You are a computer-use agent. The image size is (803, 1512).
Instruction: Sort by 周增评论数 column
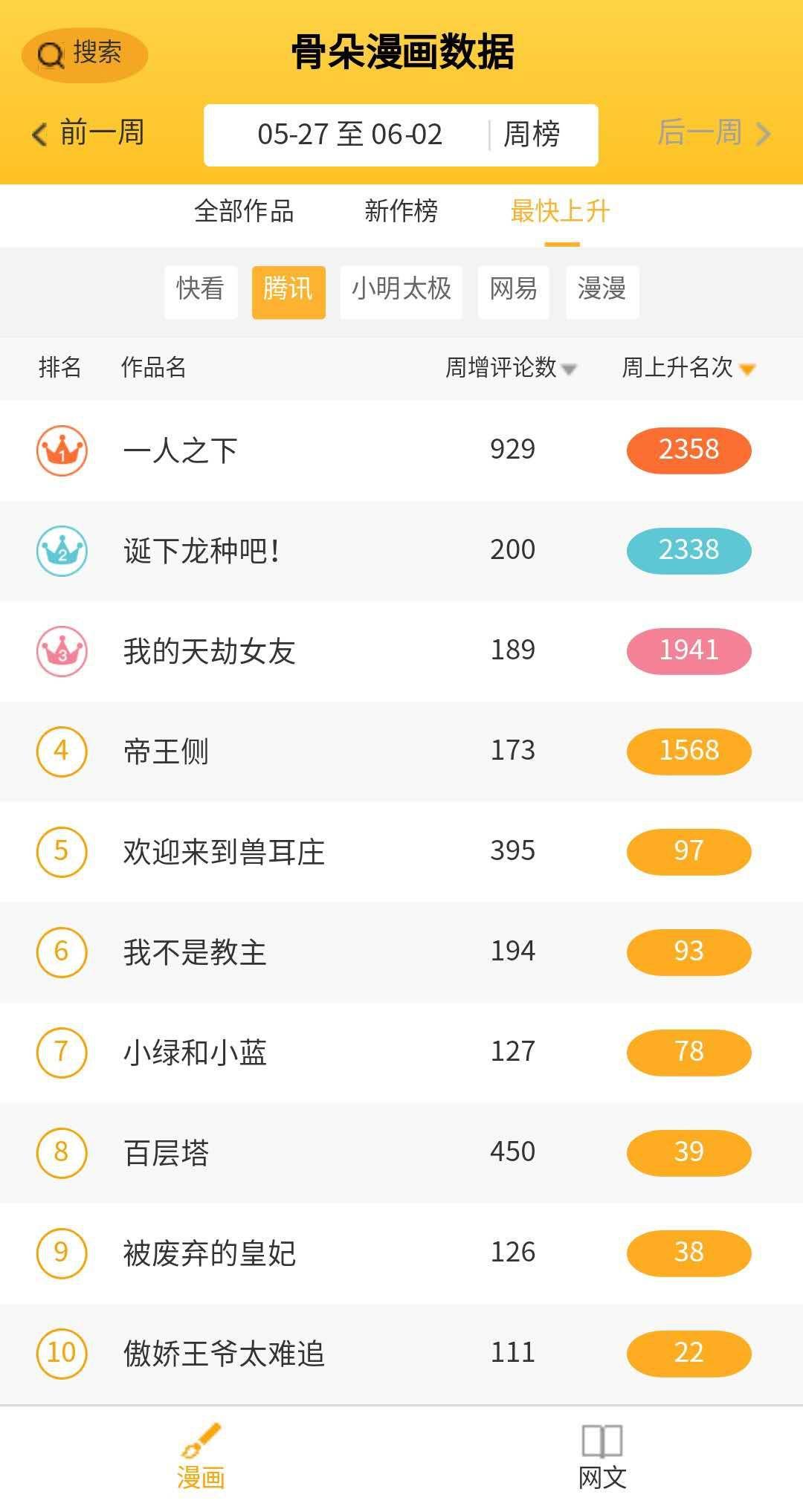pyautogui.click(x=511, y=367)
